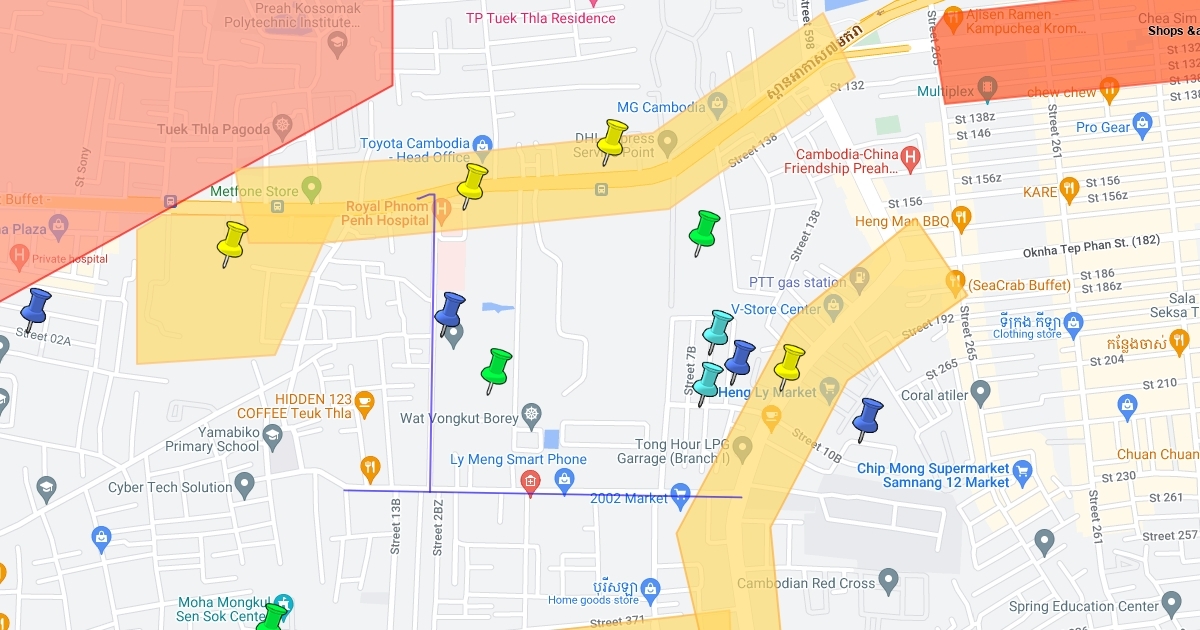
Task: Open Cambodia-China Friendship Preah hospital marker
Action: pyautogui.click(x=910, y=157)
